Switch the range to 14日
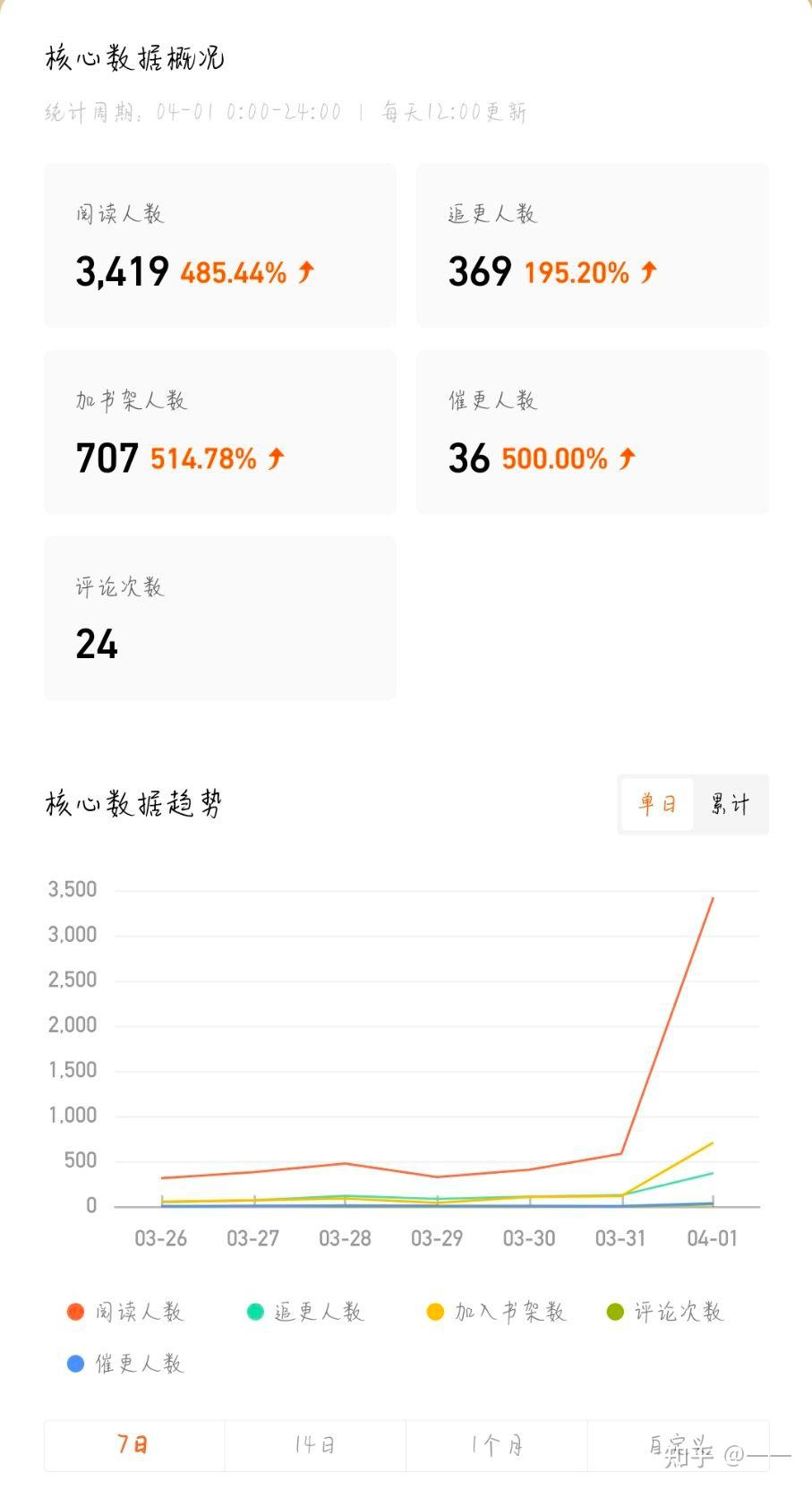The image size is (812, 1489). [315, 1445]
